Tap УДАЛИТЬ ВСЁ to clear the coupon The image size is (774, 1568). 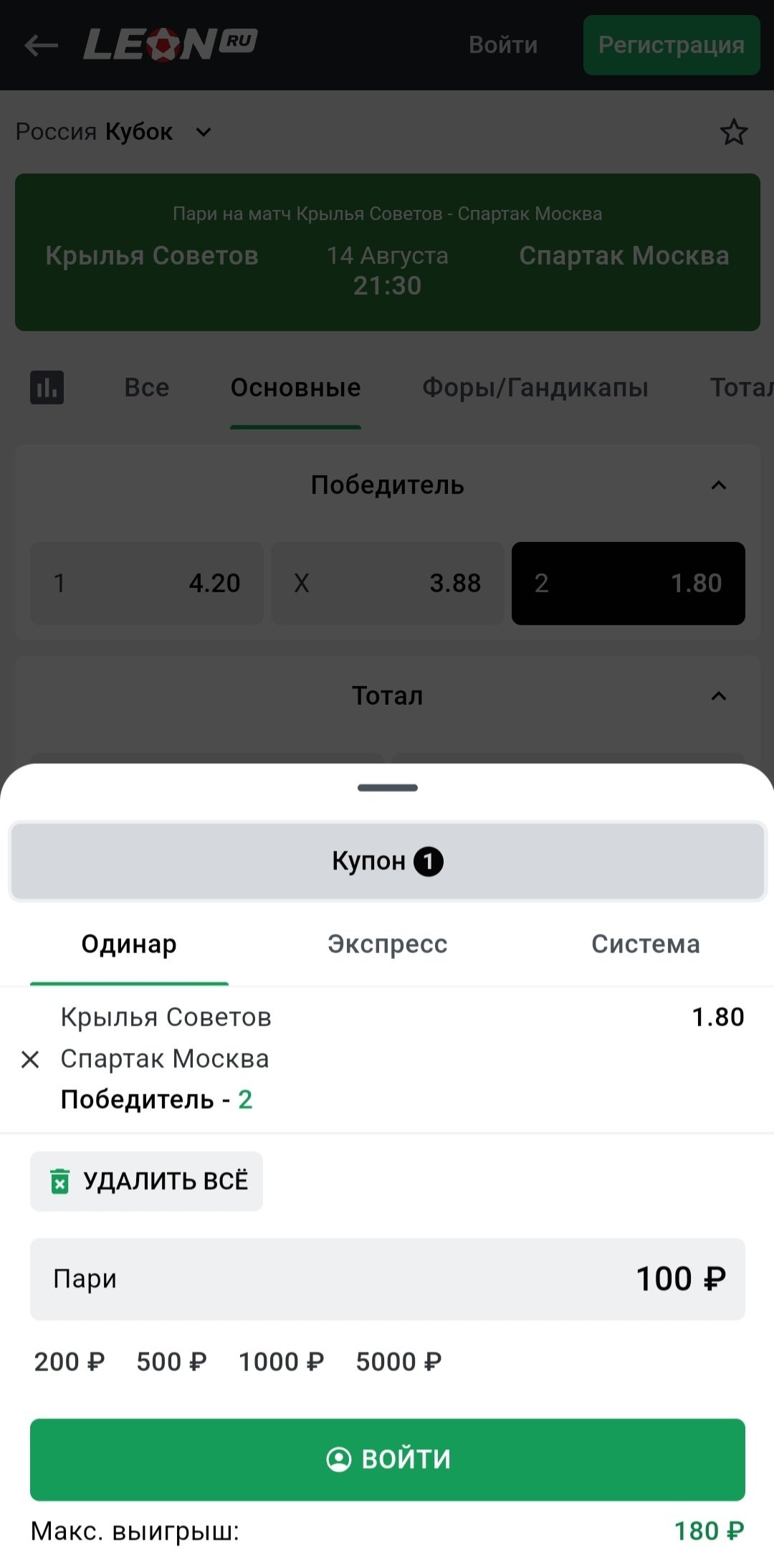tap(147, 1181)
